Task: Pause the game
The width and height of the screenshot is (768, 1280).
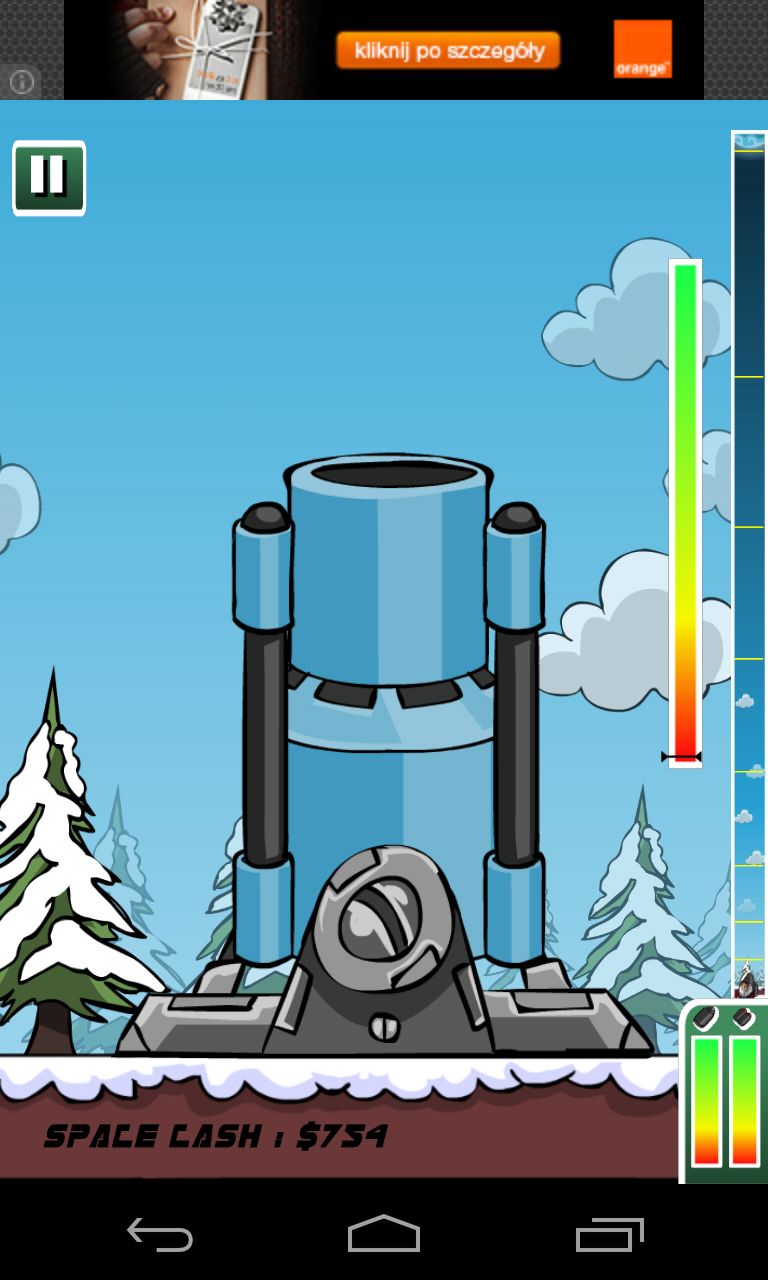Action: (x=48, y=178)
